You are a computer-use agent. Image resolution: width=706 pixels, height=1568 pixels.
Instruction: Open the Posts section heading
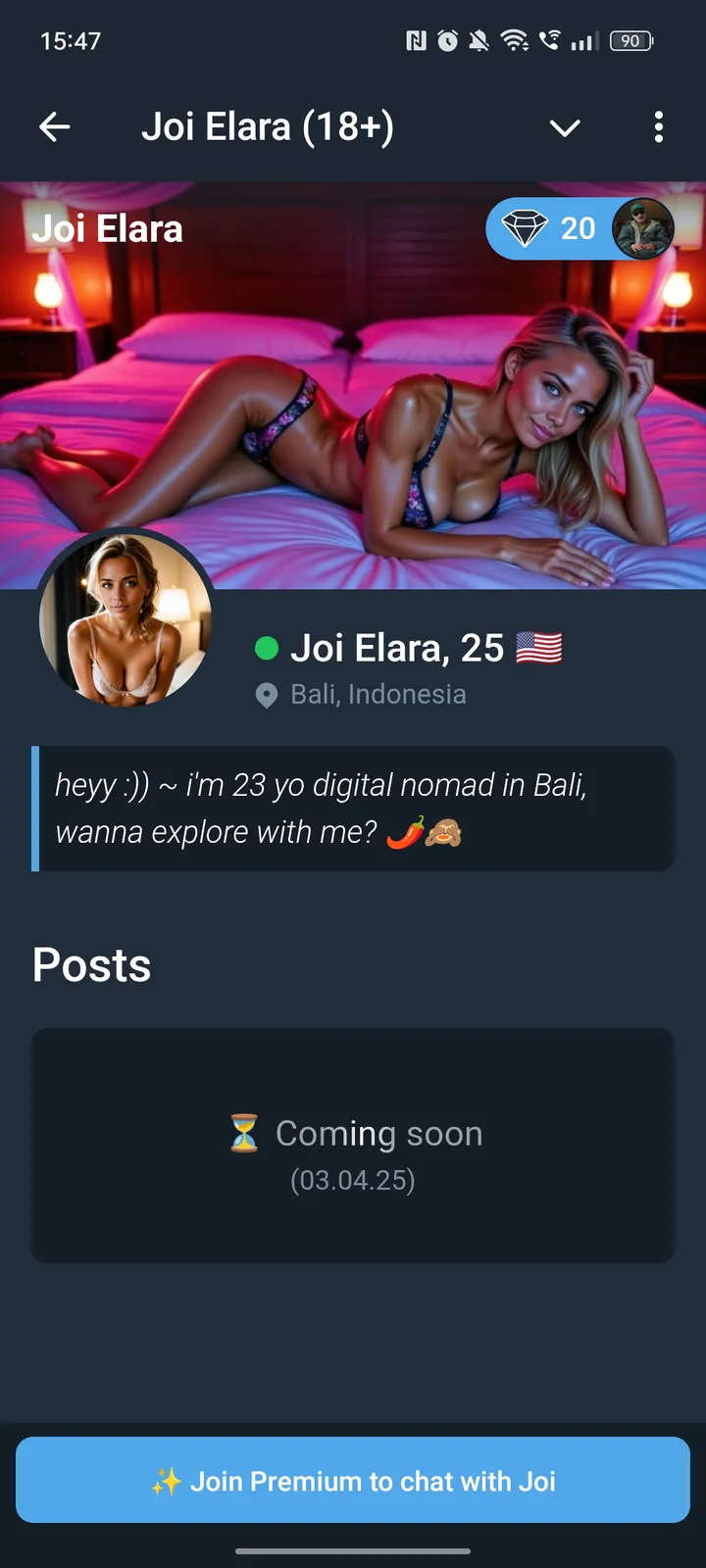click(x=90, y=965)
